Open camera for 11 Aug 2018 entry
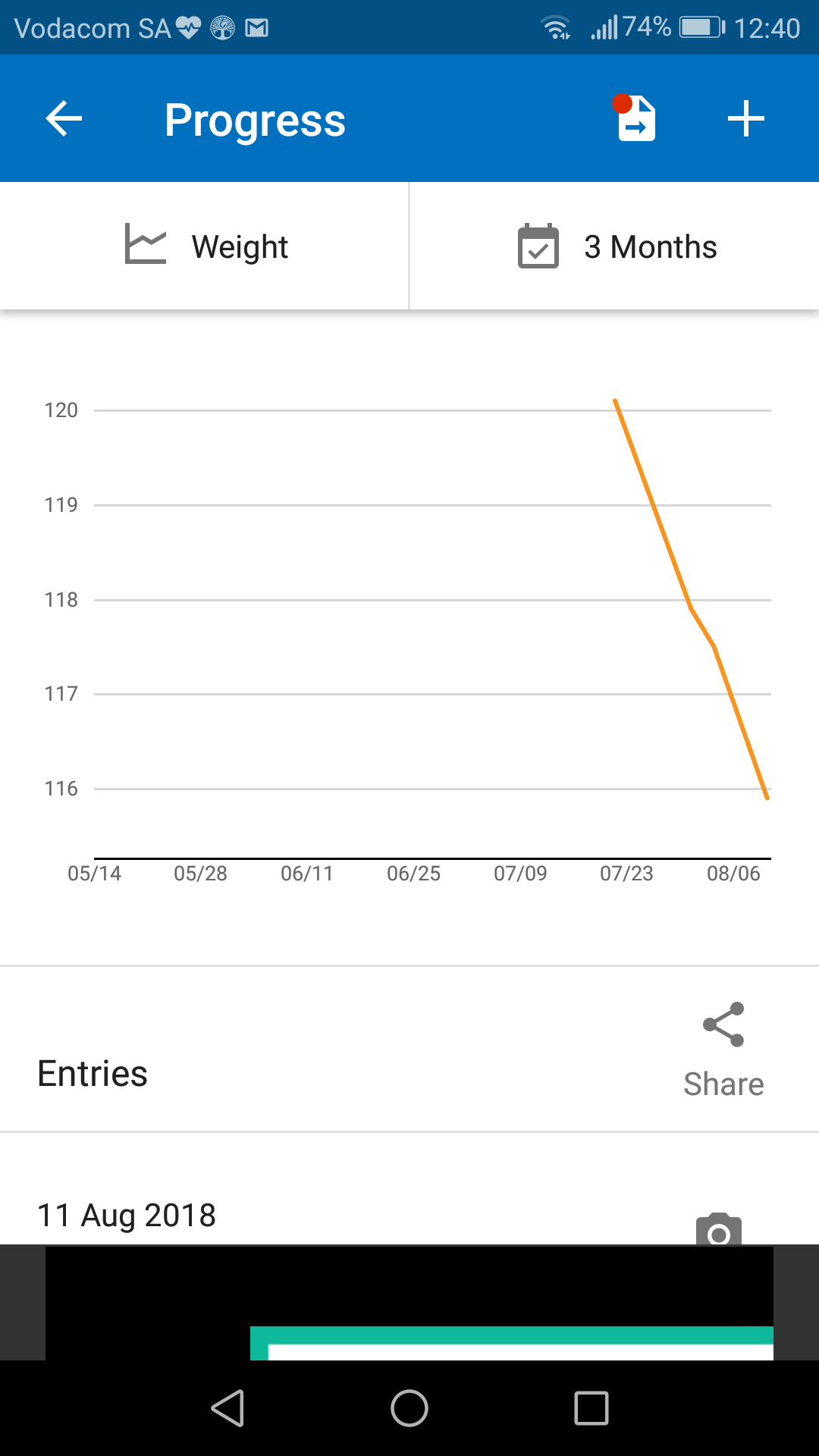The image size is (819, 1456). click(718, 1228)
